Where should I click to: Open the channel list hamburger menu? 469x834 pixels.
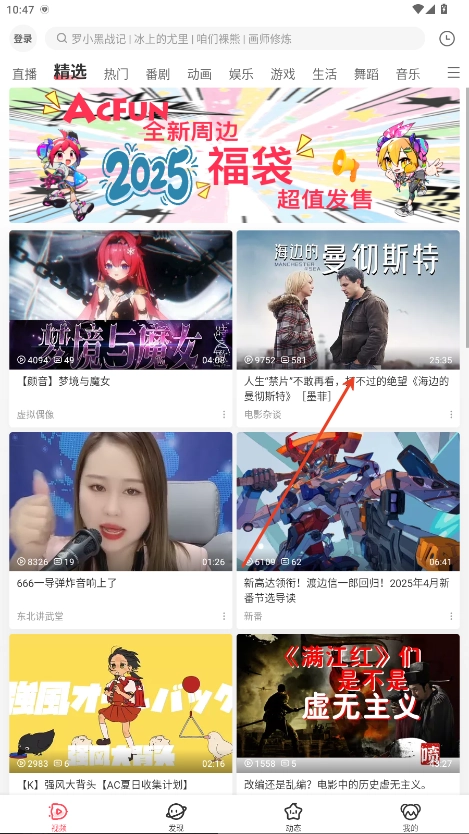[x=453, y=73]
